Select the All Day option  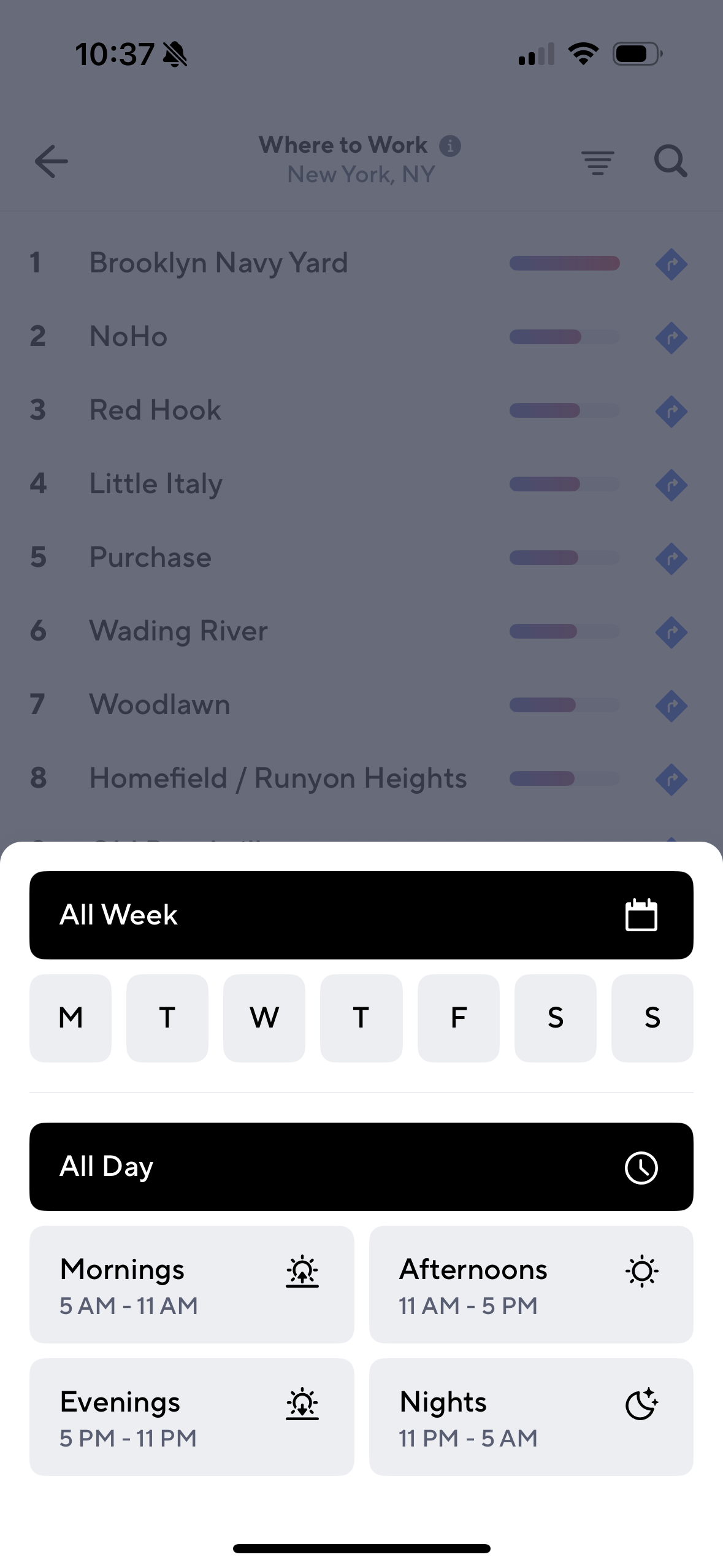point(361,1166)
